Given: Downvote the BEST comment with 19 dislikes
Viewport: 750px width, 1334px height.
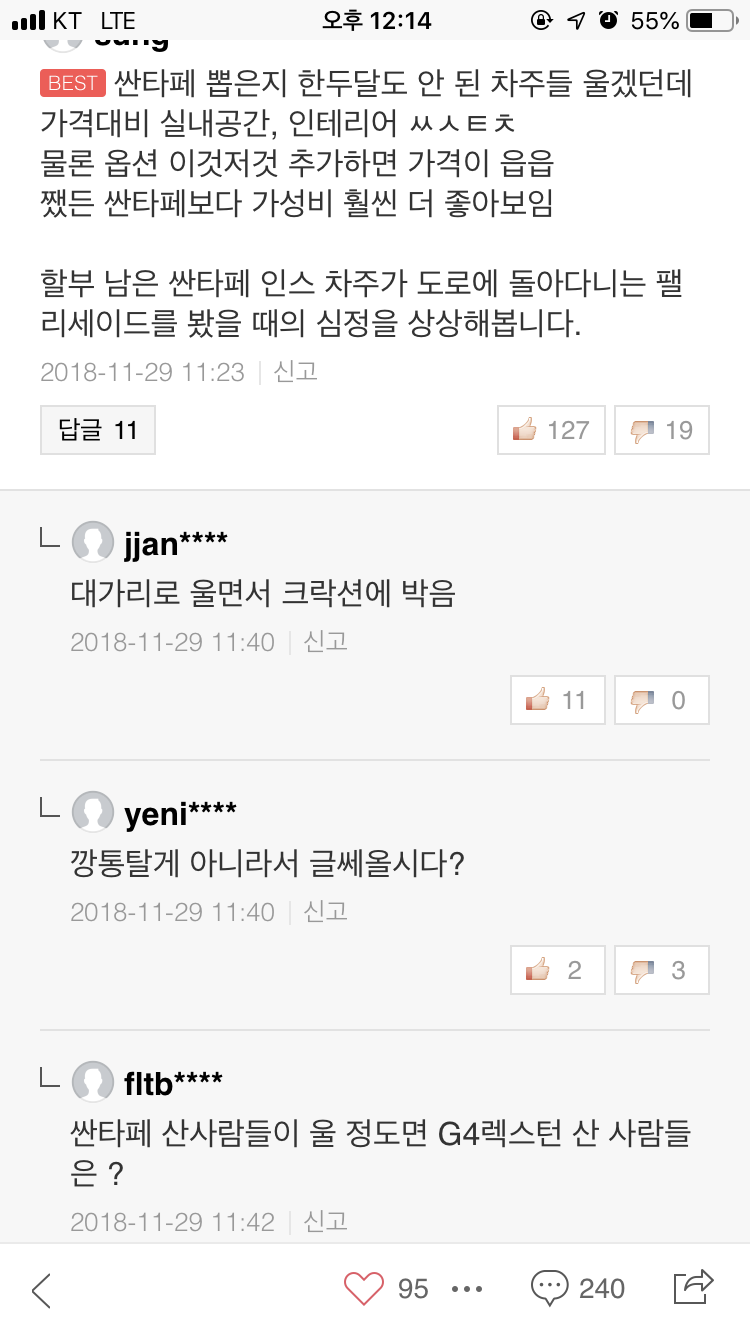Looking at the screenshot, I should pos(662,431).
